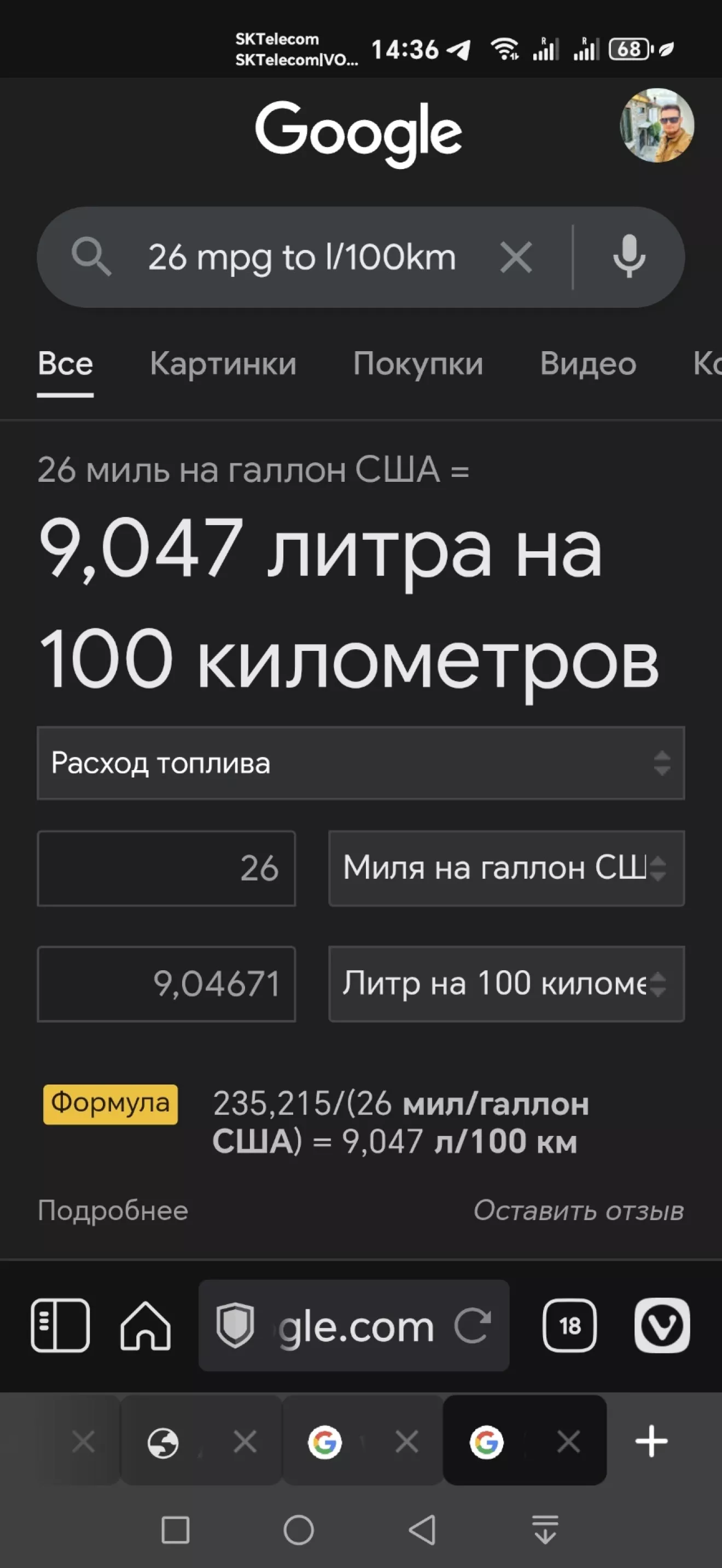The width and height of the screenshot is (722, 1568).
Task: Edit the result field showing 9,04671
Action: point(166,984)
